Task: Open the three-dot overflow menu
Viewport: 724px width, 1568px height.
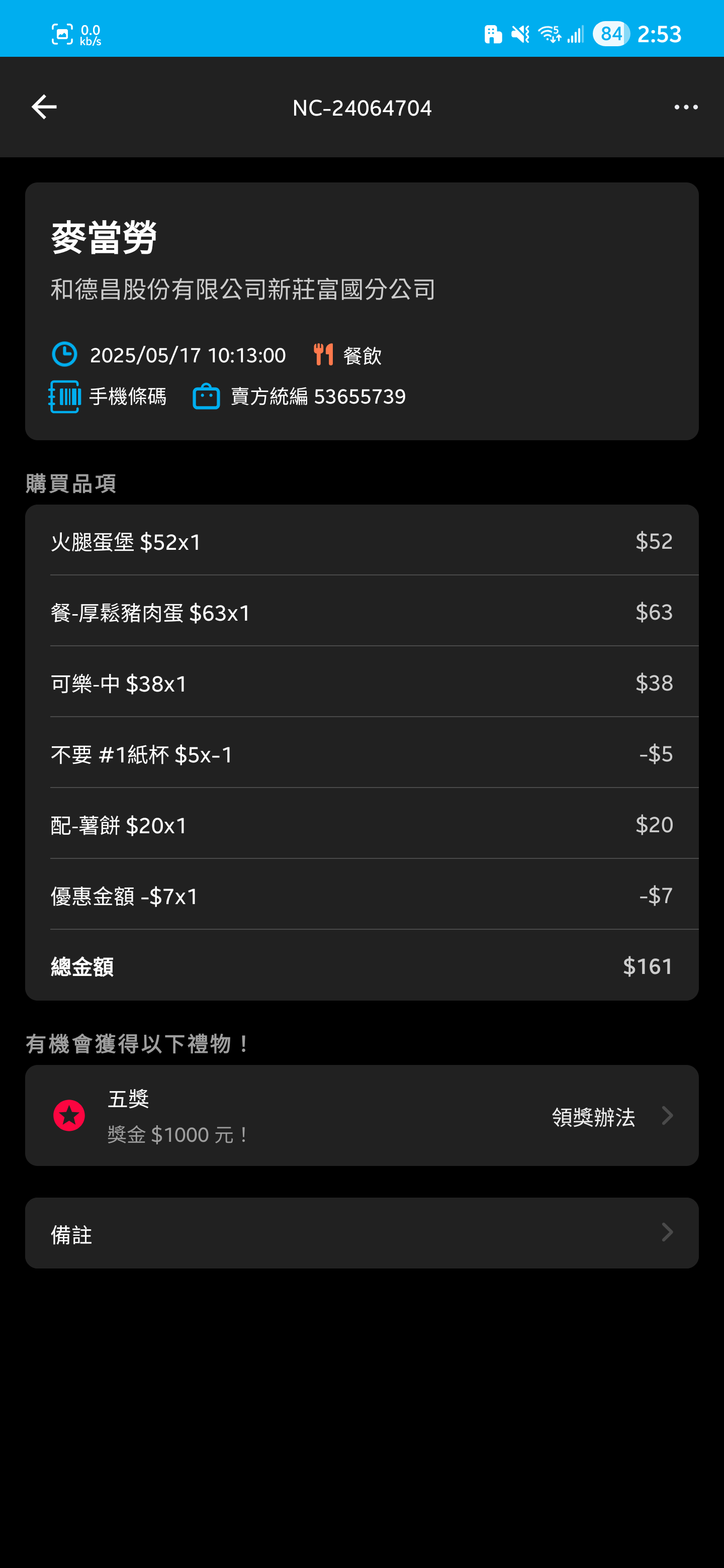Action: click(686, 107)
